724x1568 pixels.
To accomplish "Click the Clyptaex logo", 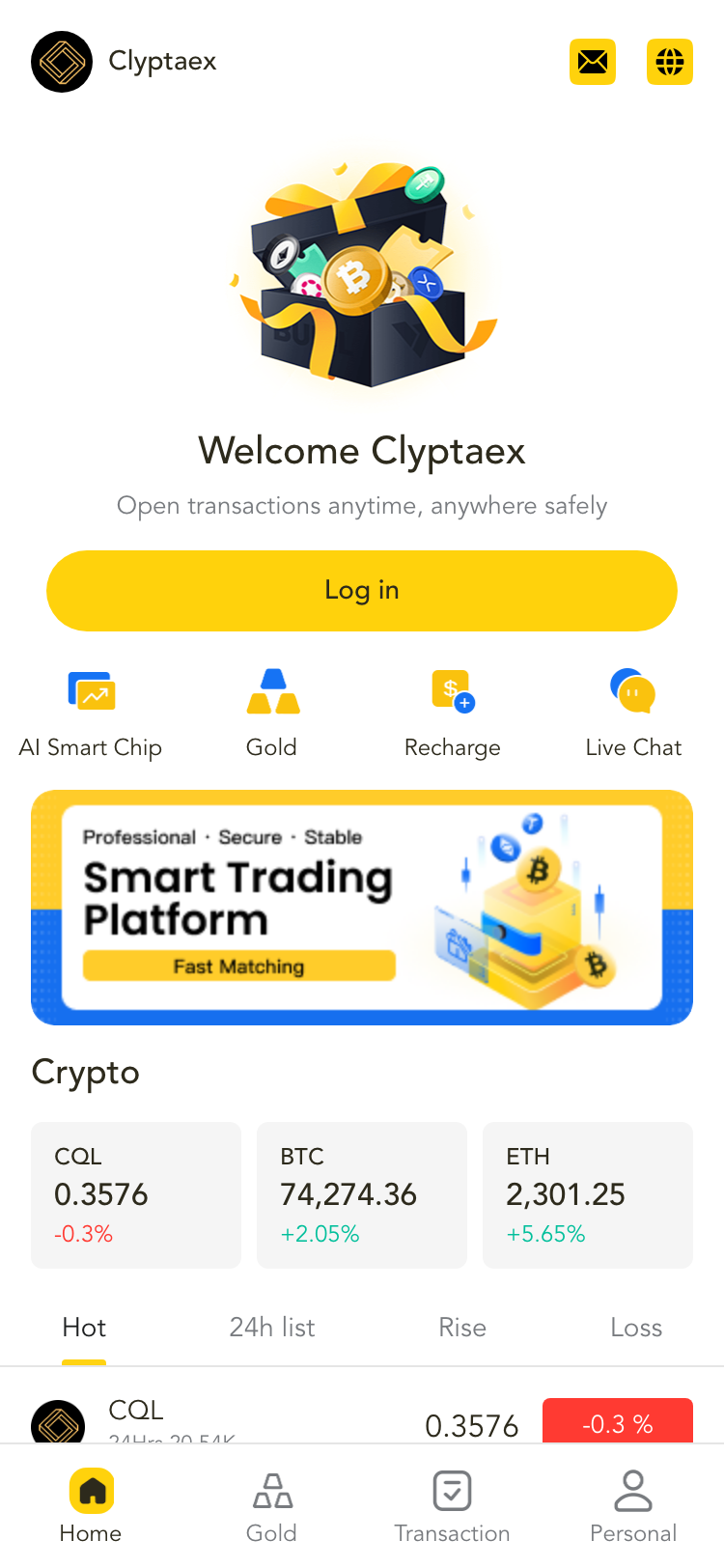I will (62, 61).
